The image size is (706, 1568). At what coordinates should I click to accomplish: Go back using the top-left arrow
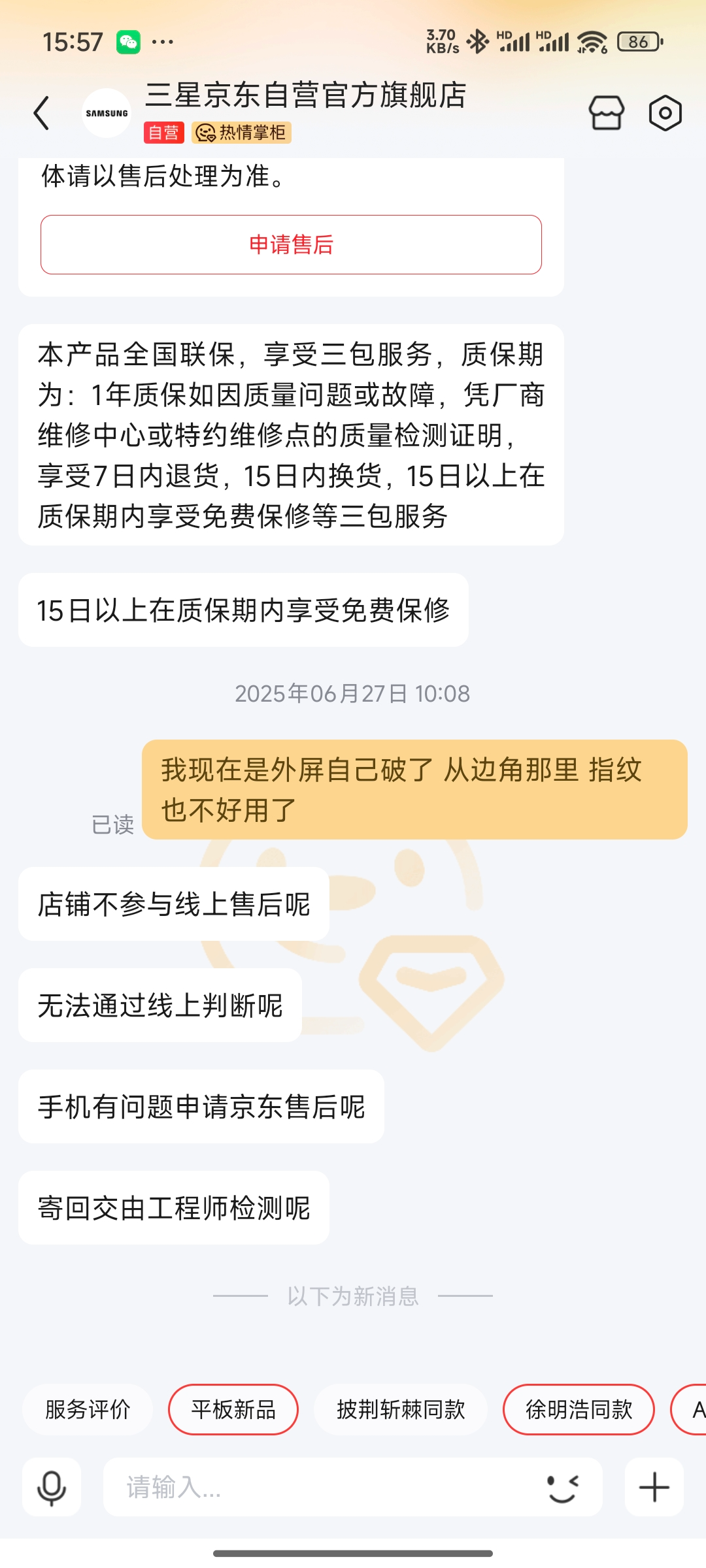(x=42, y=113)
